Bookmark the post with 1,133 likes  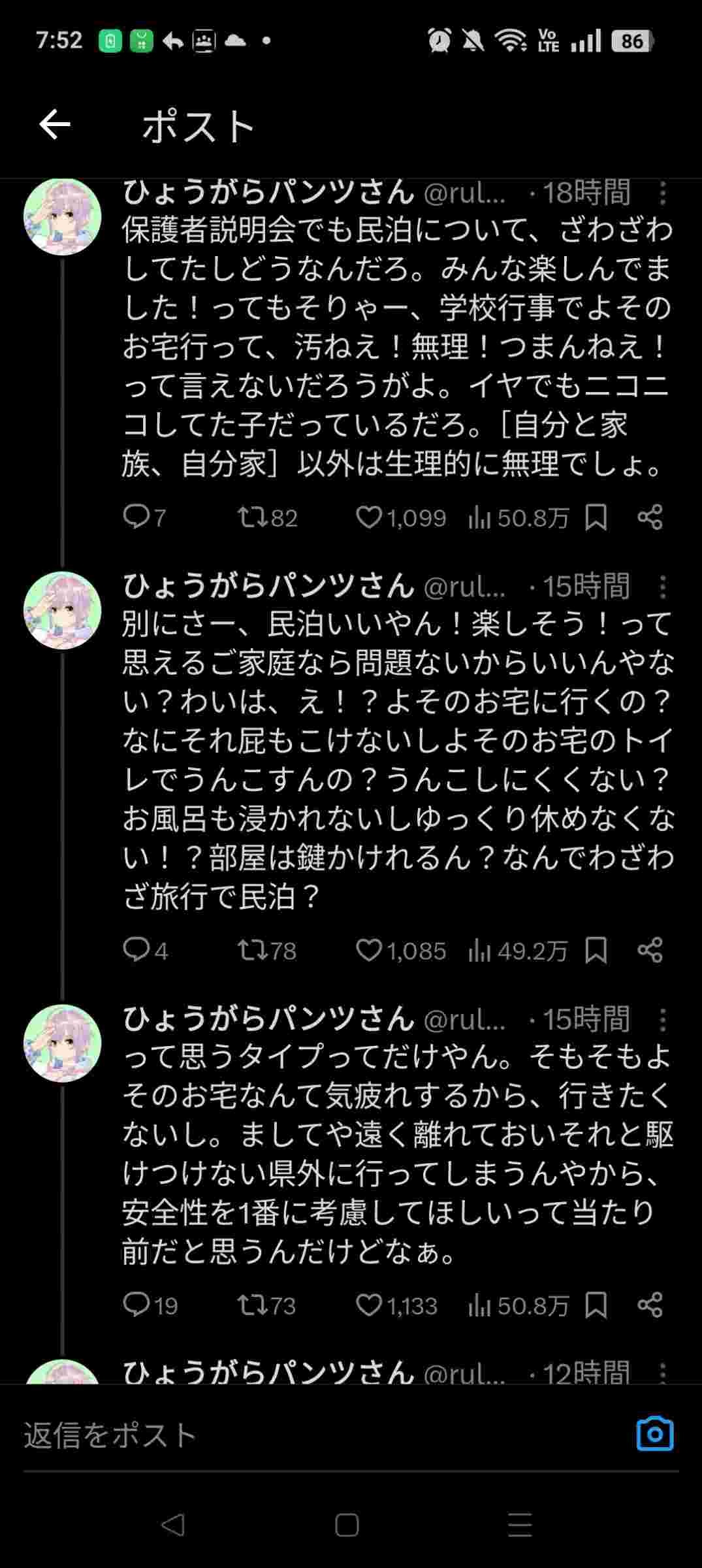[596, 1305]
